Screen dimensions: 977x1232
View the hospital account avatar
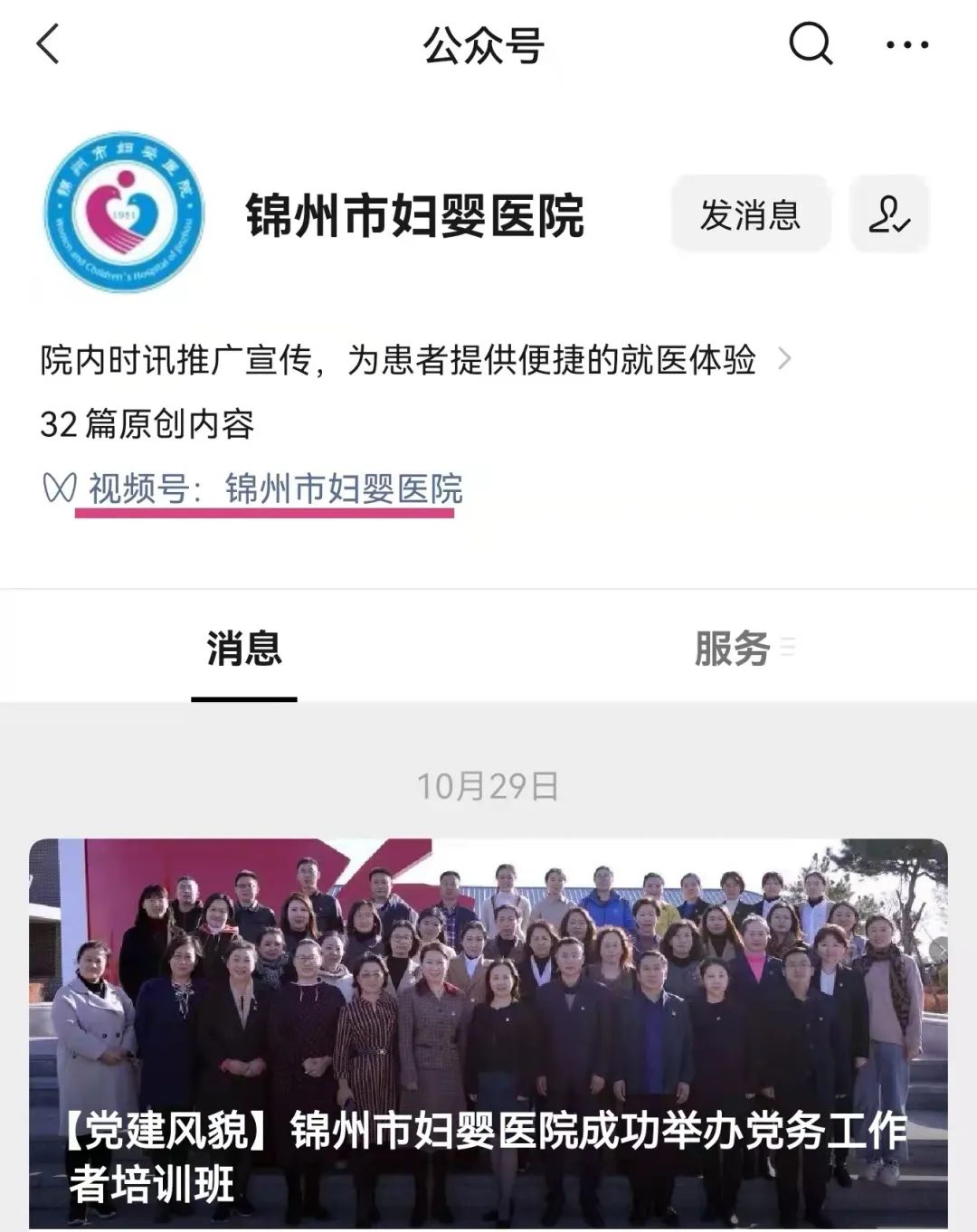coord(125,212)
